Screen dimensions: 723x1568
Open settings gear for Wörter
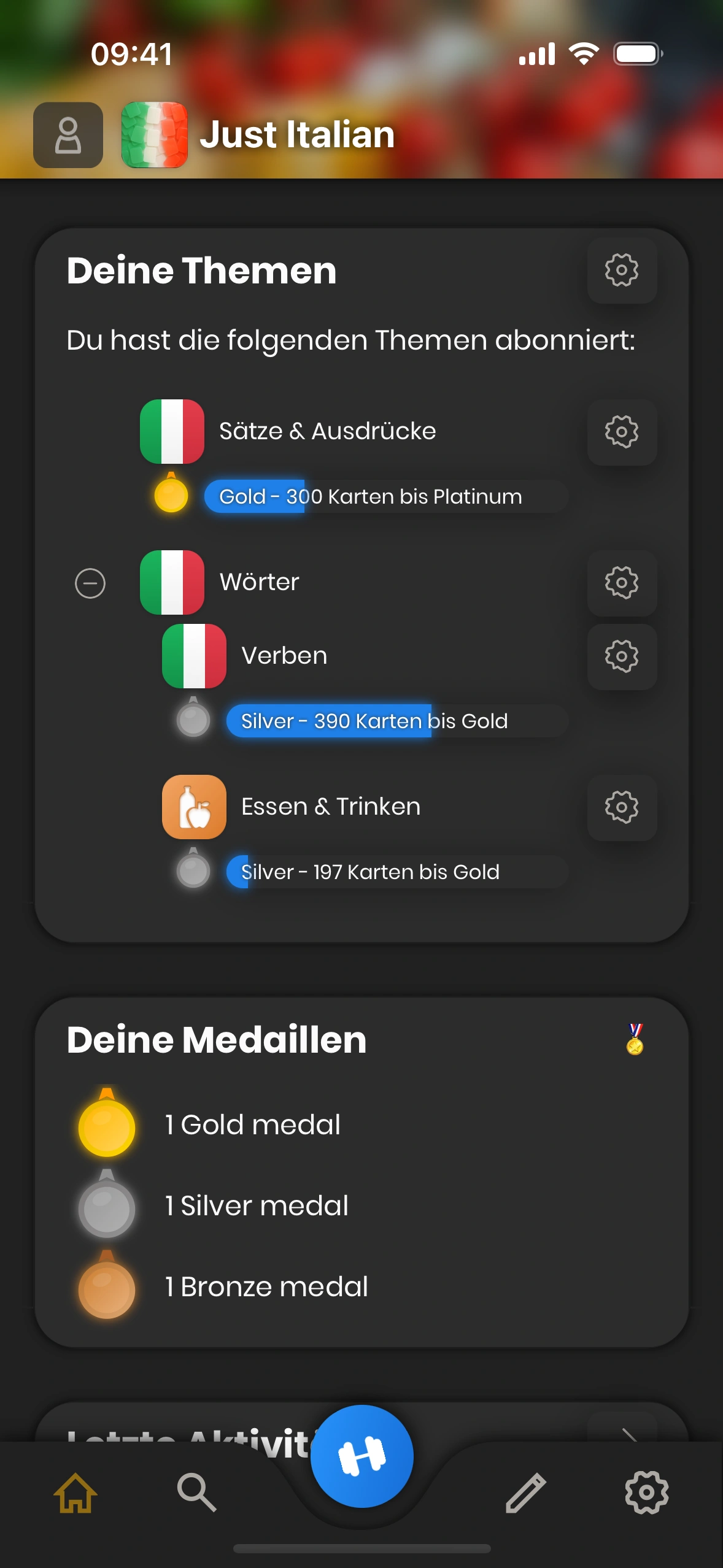(622, 583)
